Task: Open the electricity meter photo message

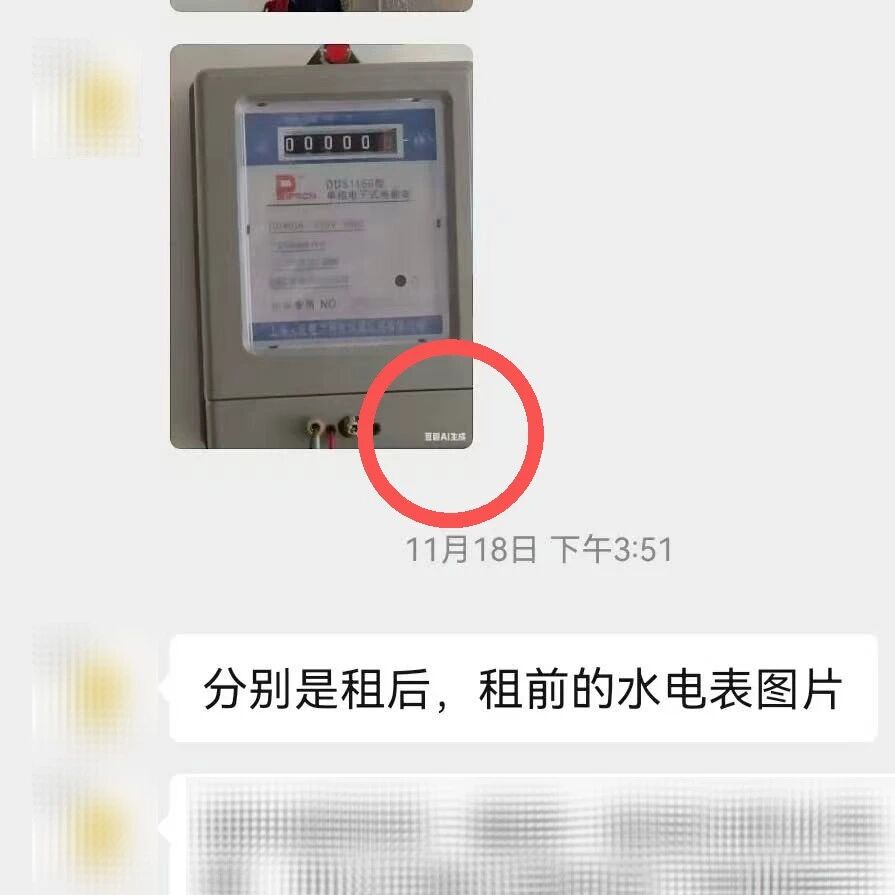Action: coord(320,245)
